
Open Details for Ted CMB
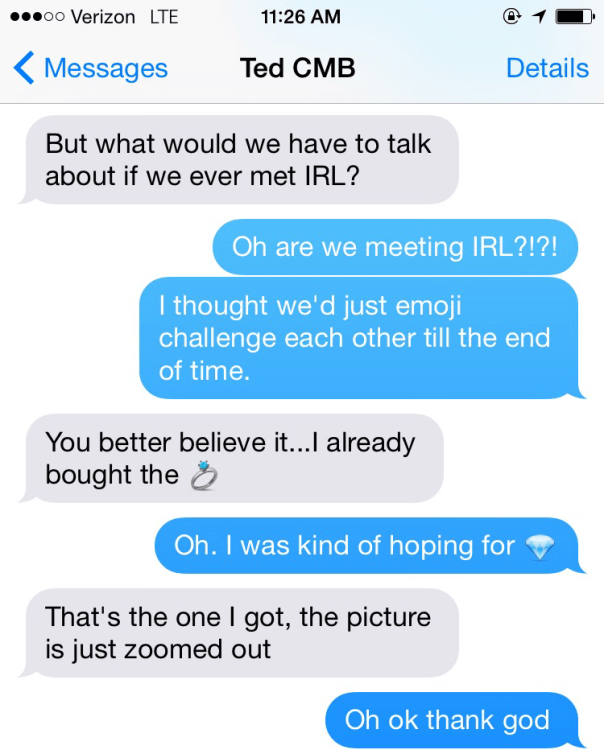tap(547, 68)
